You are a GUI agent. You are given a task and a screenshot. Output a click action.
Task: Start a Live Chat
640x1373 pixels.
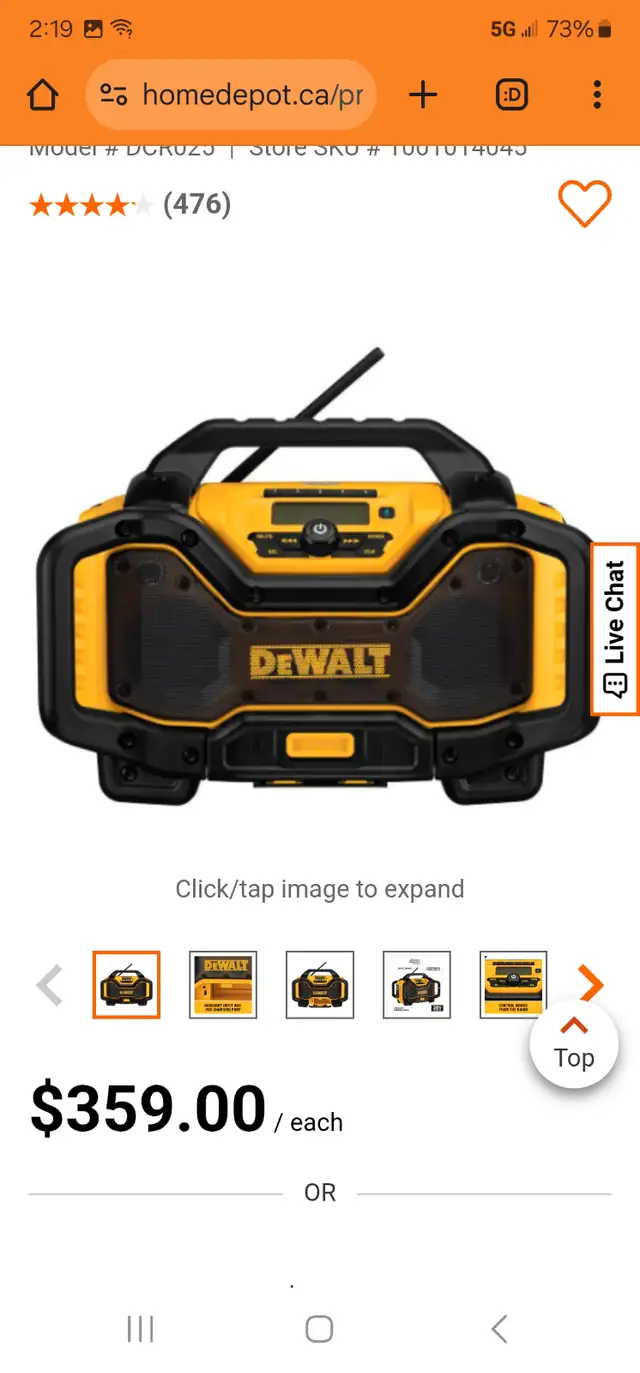coord(615,629)
